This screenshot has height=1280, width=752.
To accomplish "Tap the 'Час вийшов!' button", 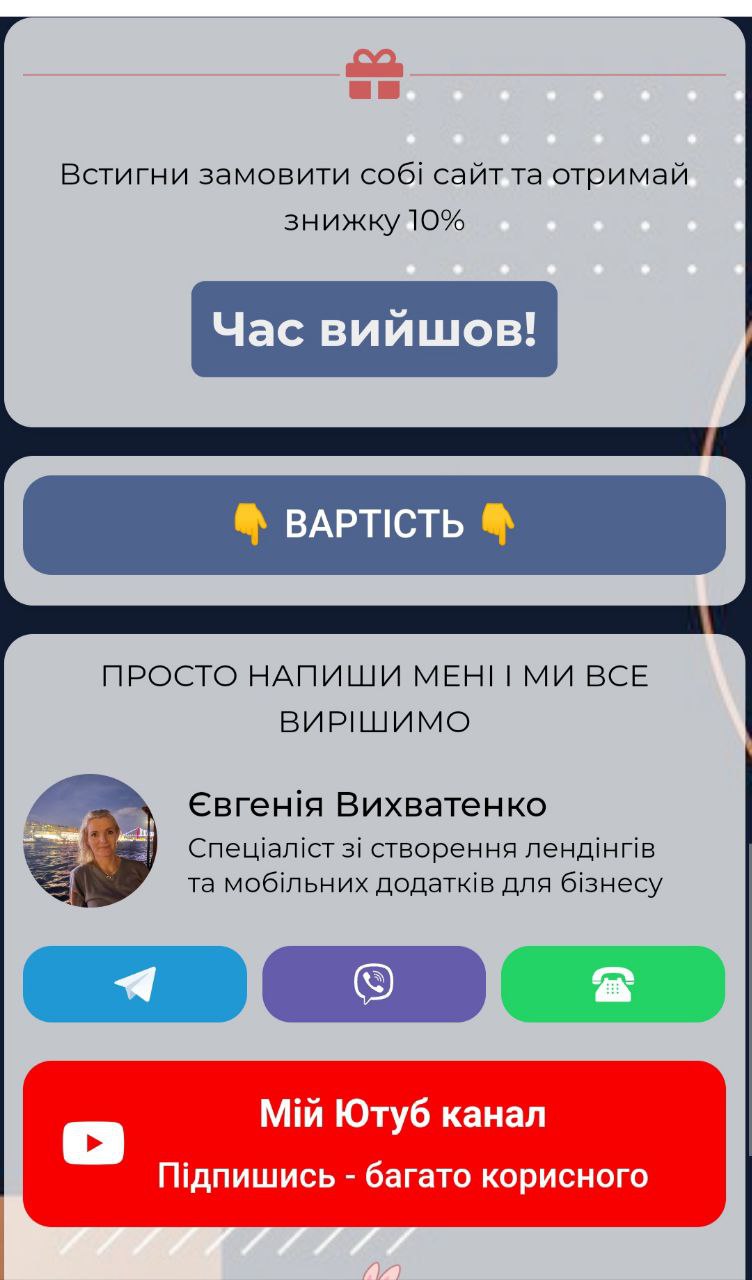I will point(374,329).
